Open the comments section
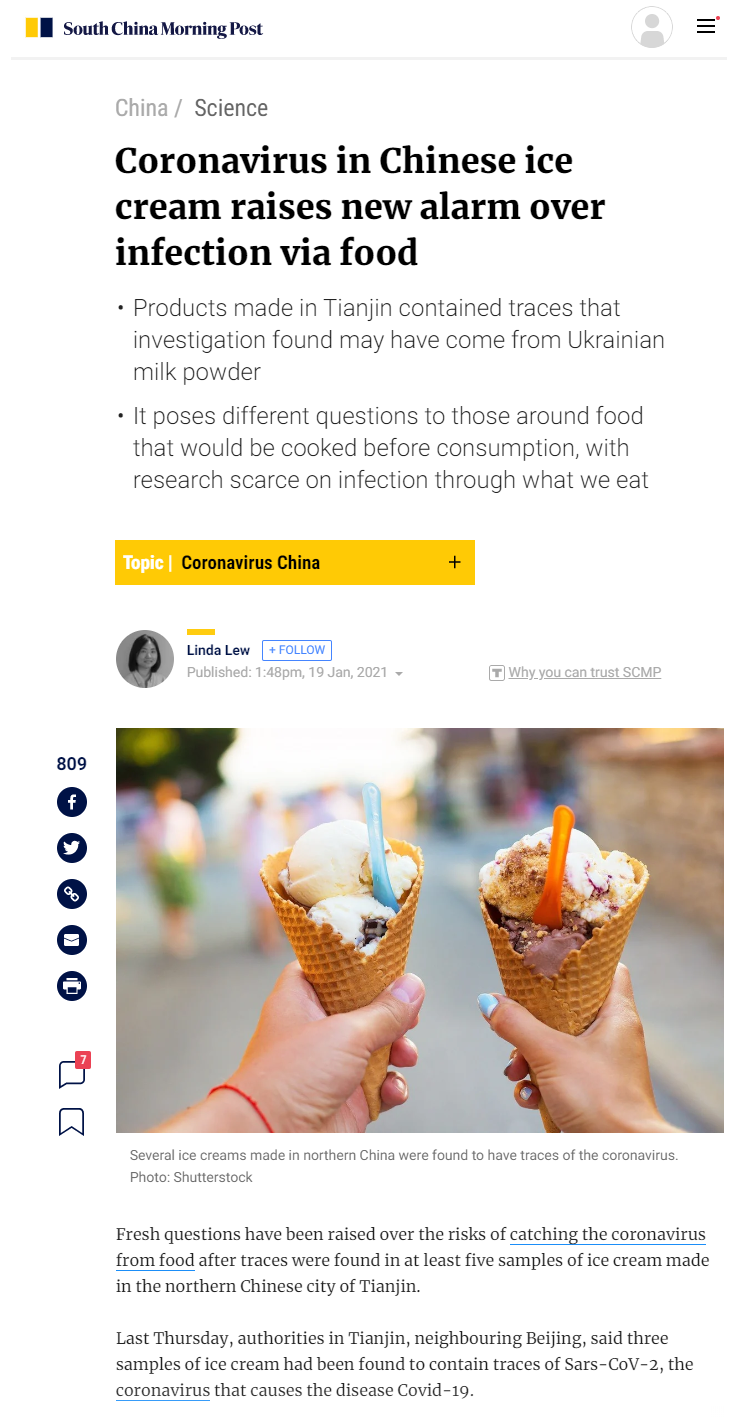733x1417 pixels. pyautogui.click(x=72, y=1073)
